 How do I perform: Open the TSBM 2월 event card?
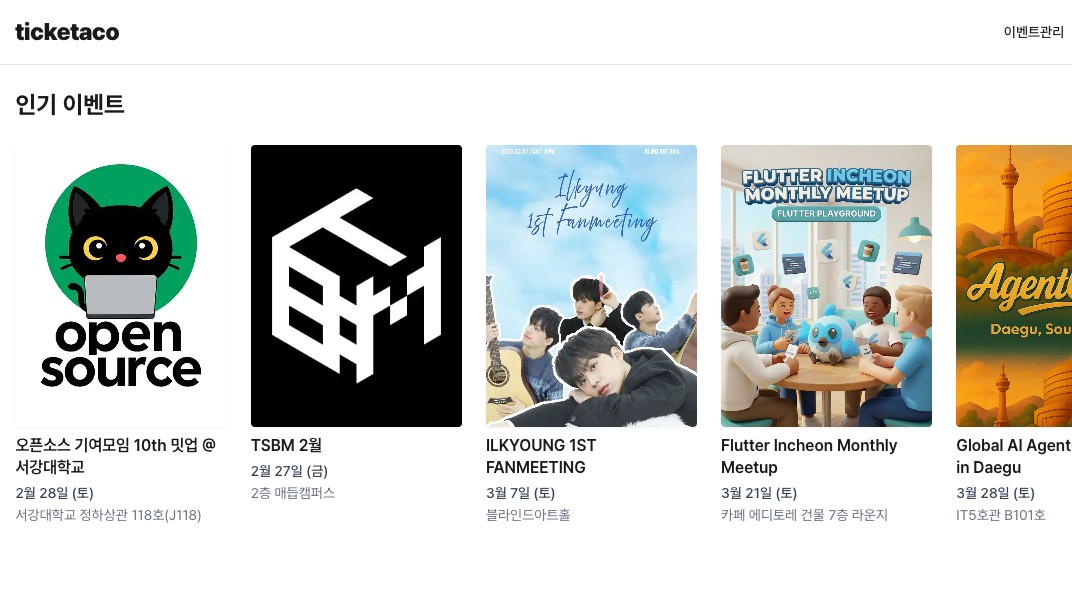[356, 286]
